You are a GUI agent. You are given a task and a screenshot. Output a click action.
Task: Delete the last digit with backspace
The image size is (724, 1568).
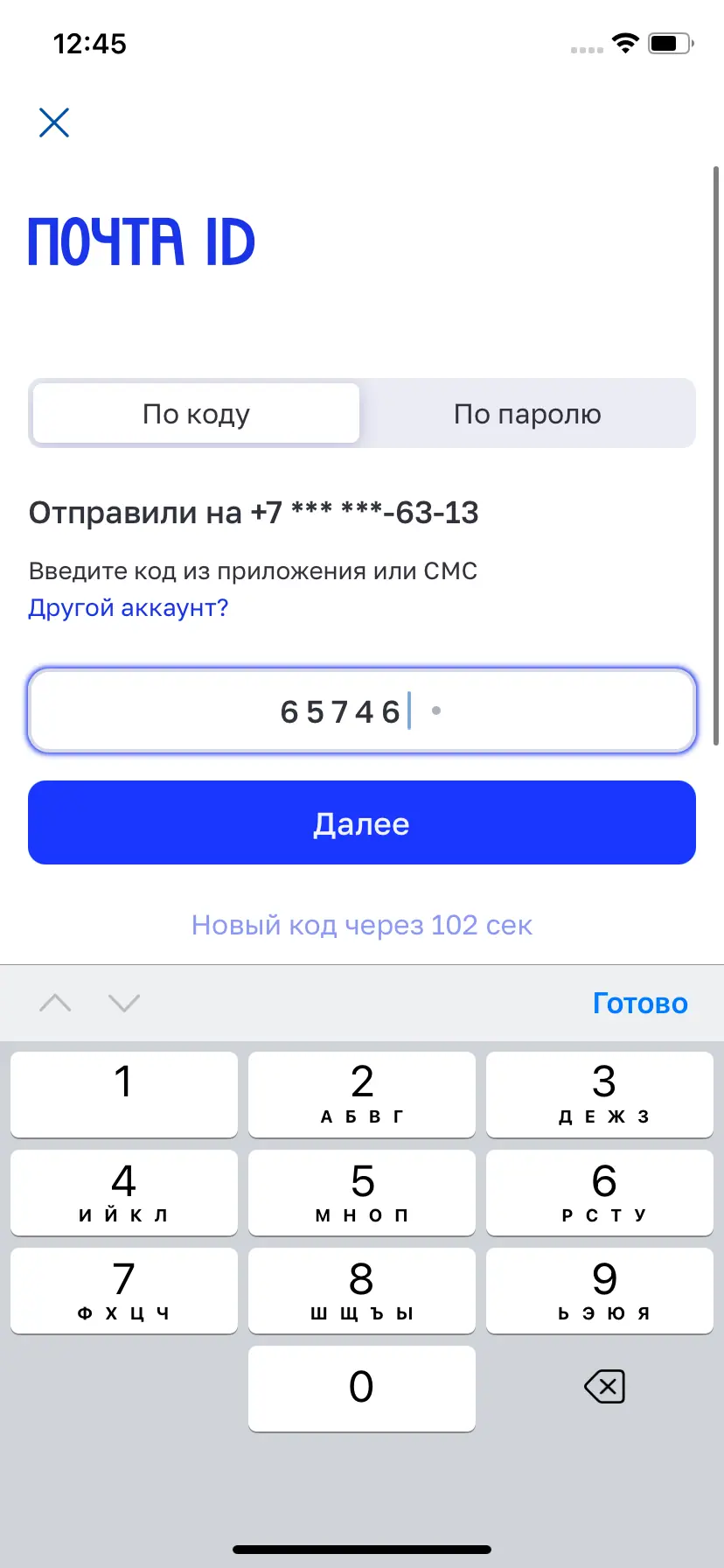click(x=603, y=1387)
